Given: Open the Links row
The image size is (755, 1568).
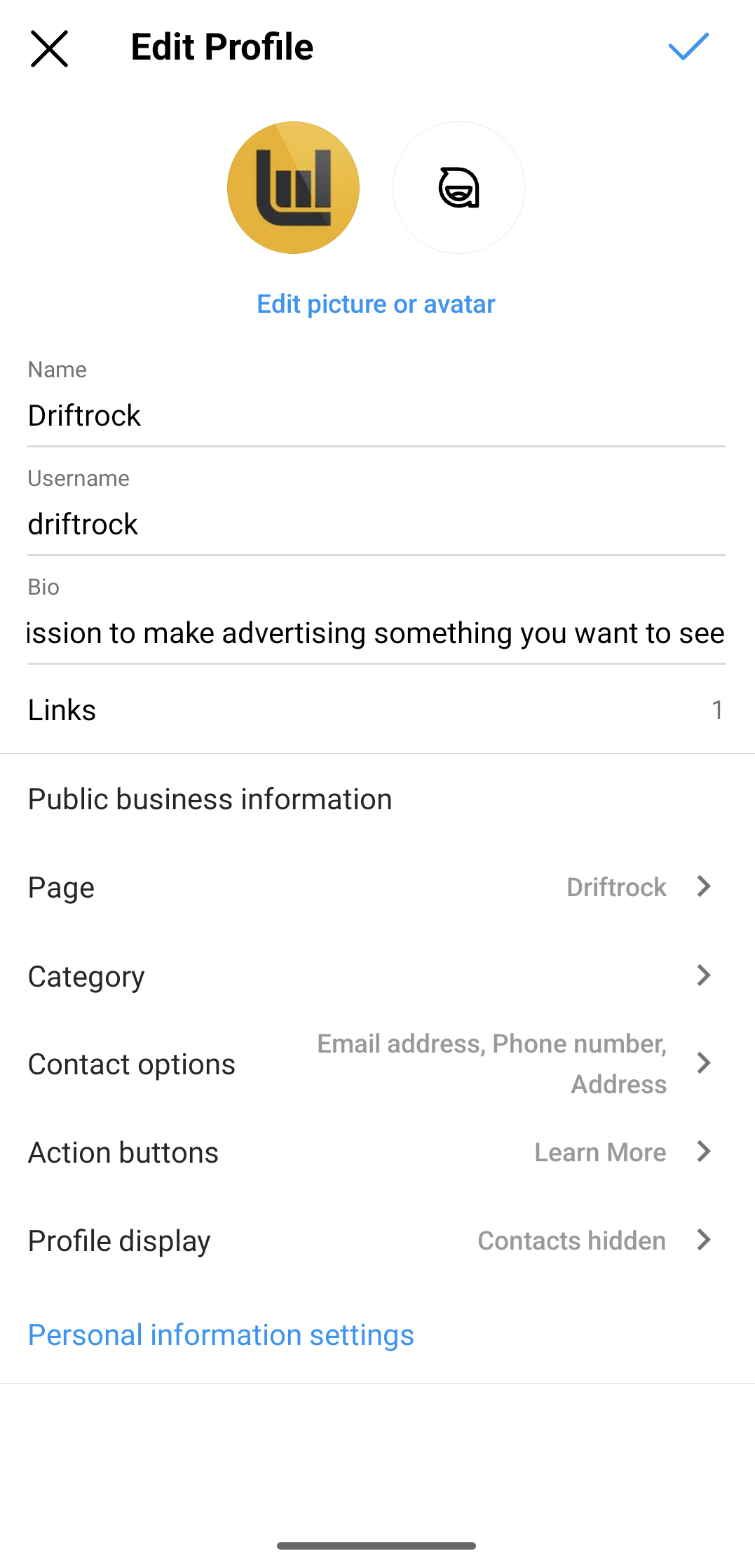Looking at the screenshot, I should 376,710.
